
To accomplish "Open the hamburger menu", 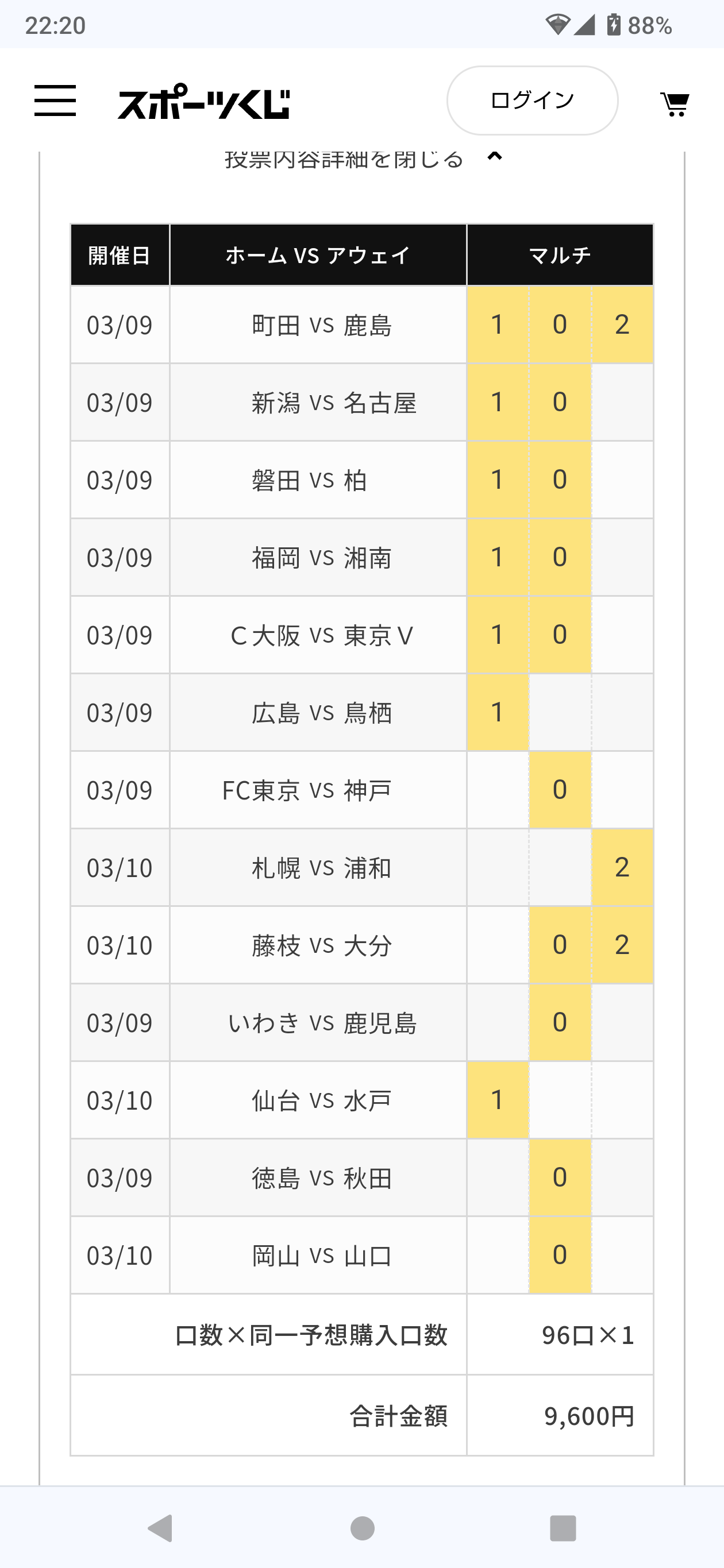I will coord(55,101).
